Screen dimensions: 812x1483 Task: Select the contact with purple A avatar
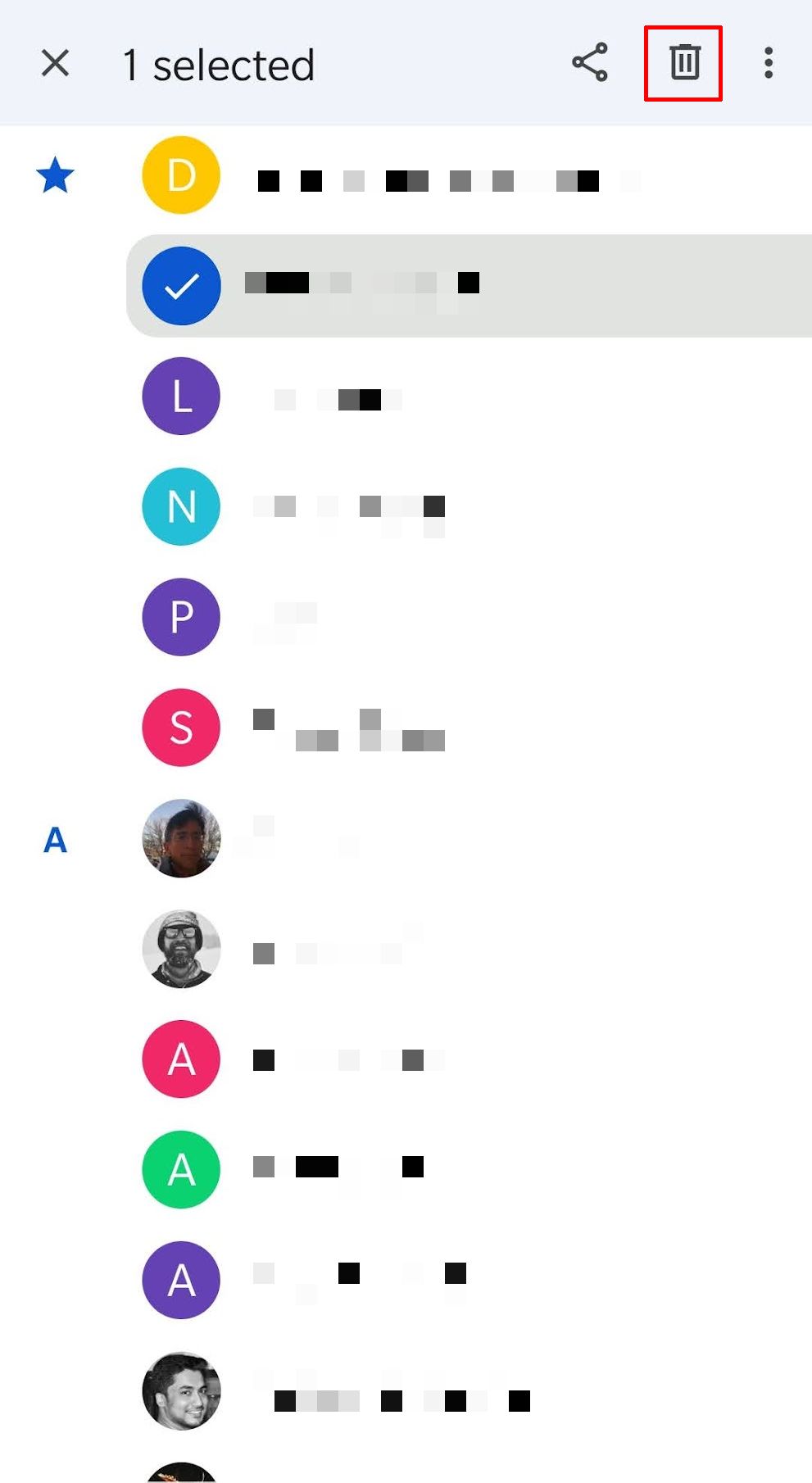[181, 1280]
